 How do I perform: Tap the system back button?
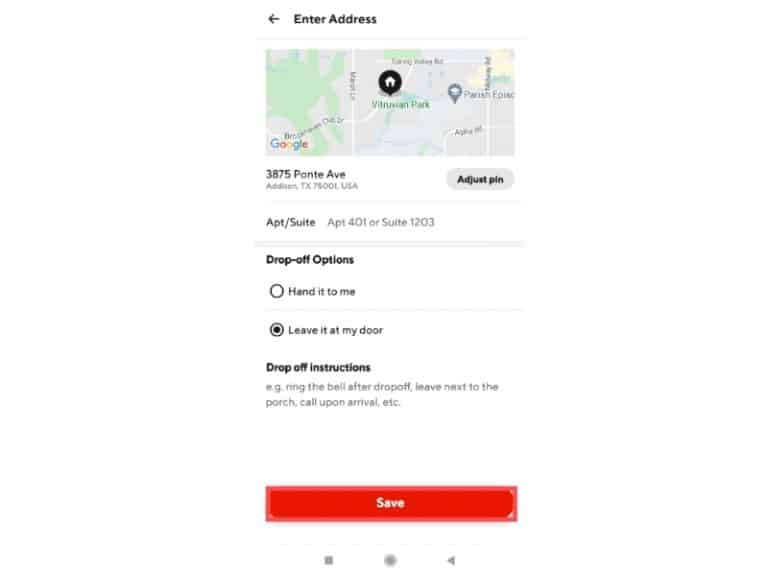(451, 560)
